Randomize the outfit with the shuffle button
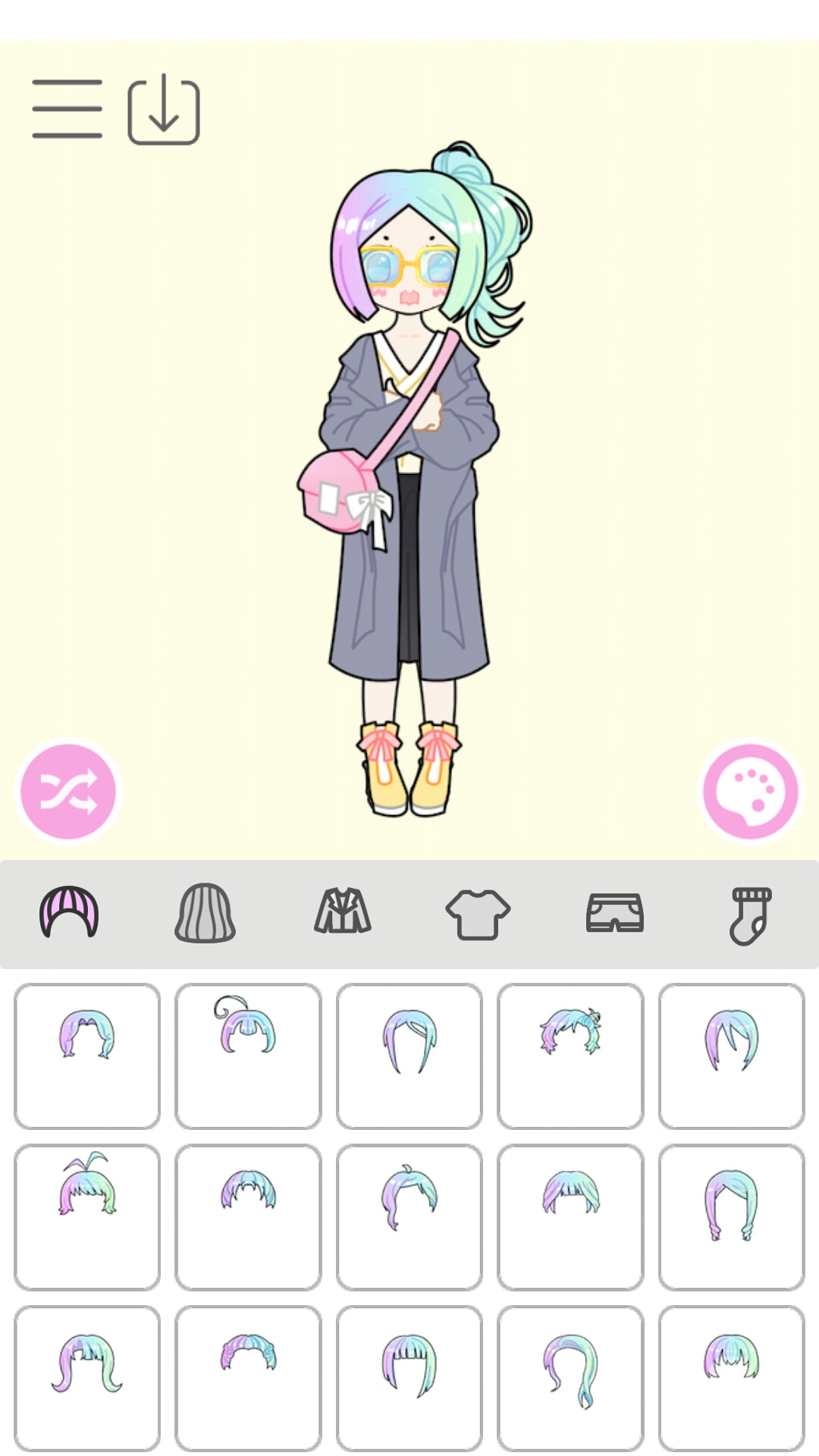Screen dimensions: 819x1456 [x=68, y=791]
